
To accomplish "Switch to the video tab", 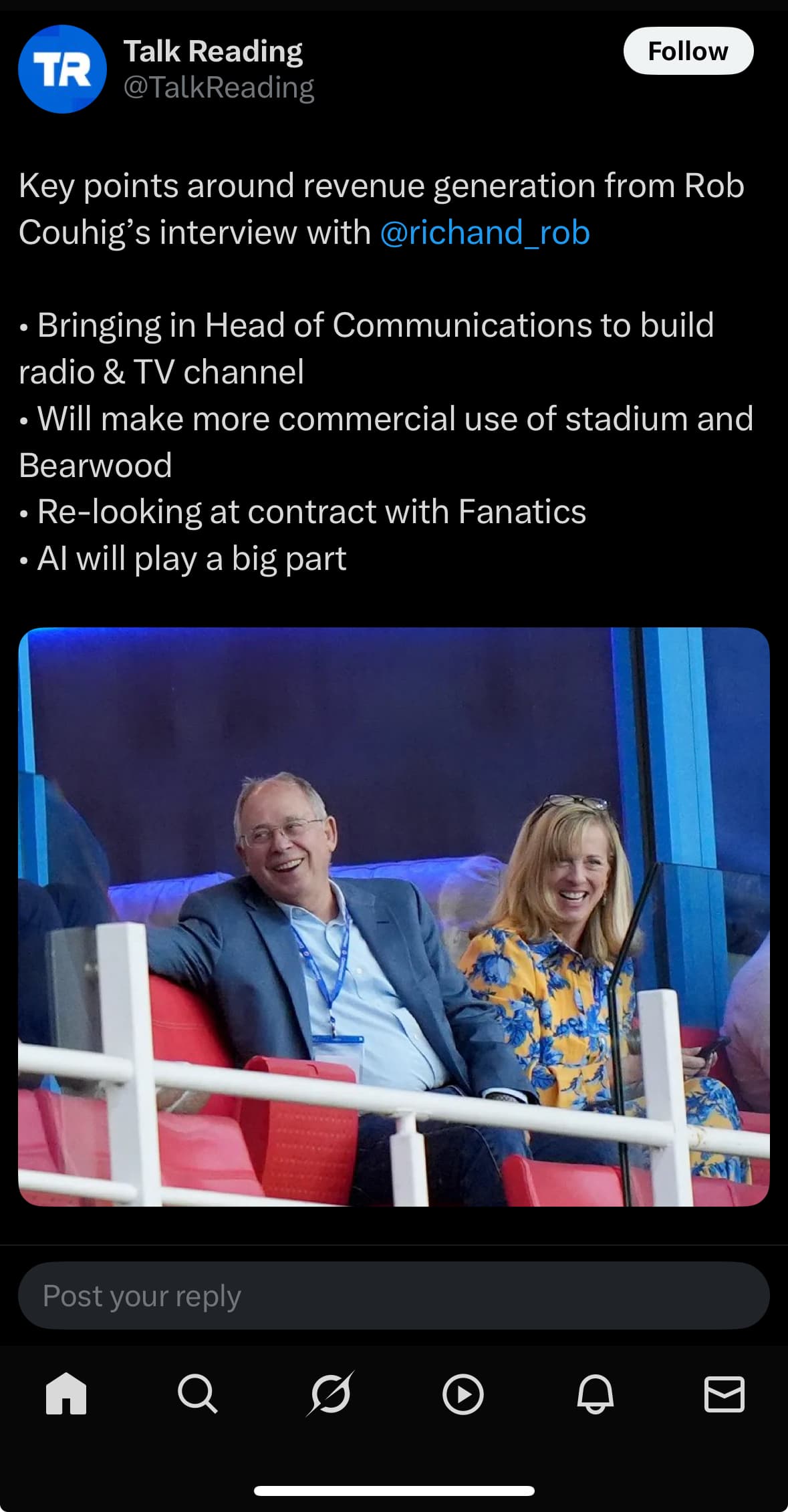I will click(x=463, y=1394).
